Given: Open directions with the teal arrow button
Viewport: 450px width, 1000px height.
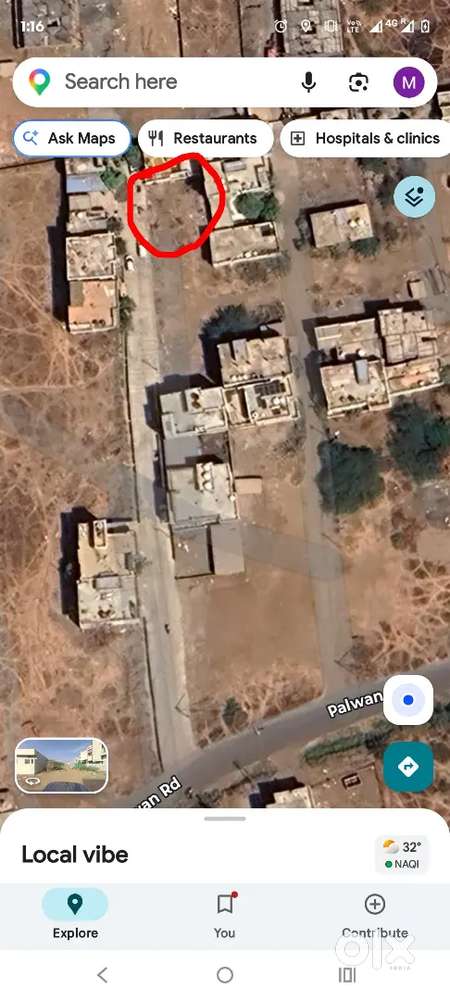Looking at the screenshot, I should [409, 767].
